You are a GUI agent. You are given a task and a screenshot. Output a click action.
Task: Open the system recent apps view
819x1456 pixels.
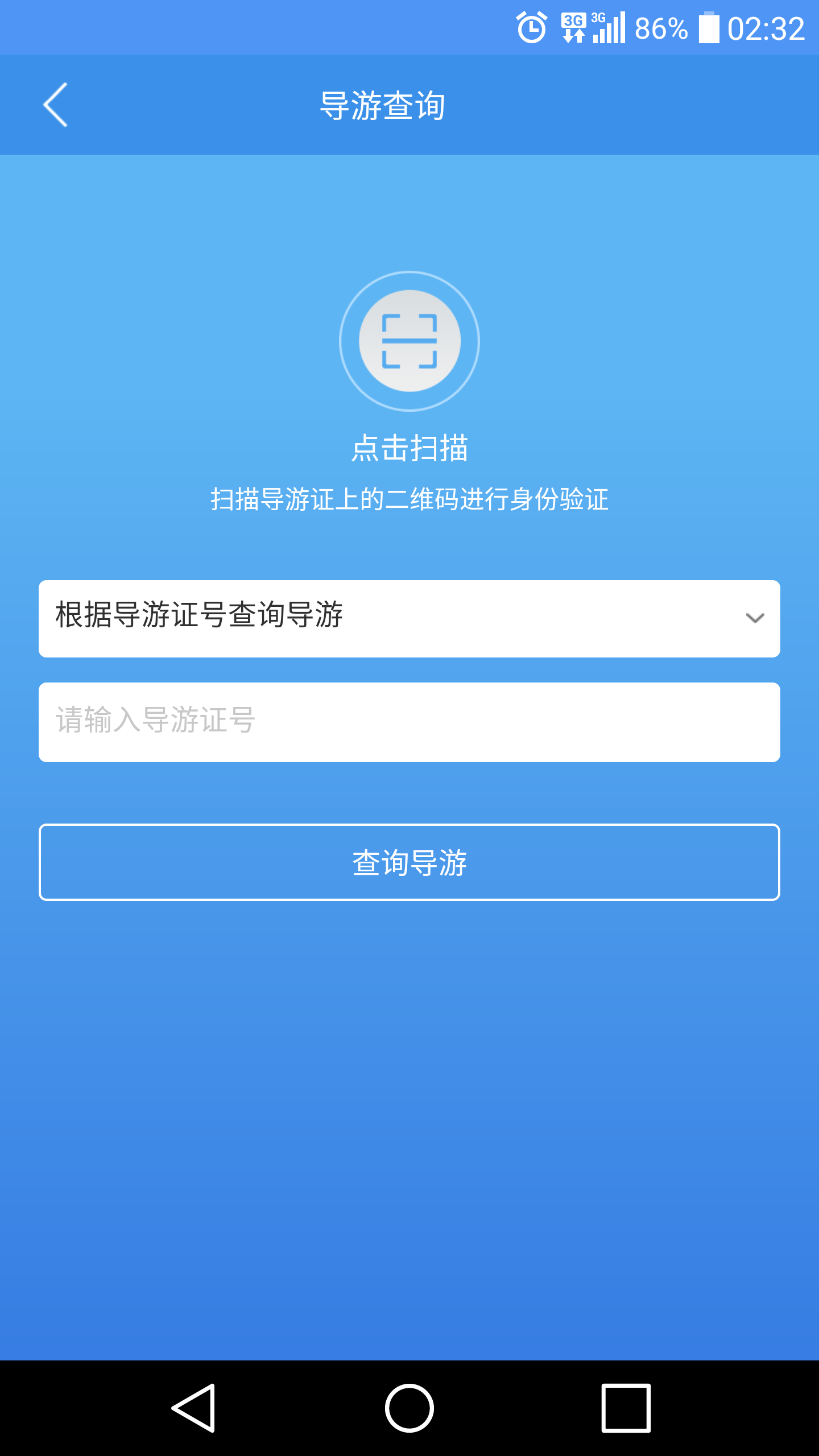(x=626, y=1408)
